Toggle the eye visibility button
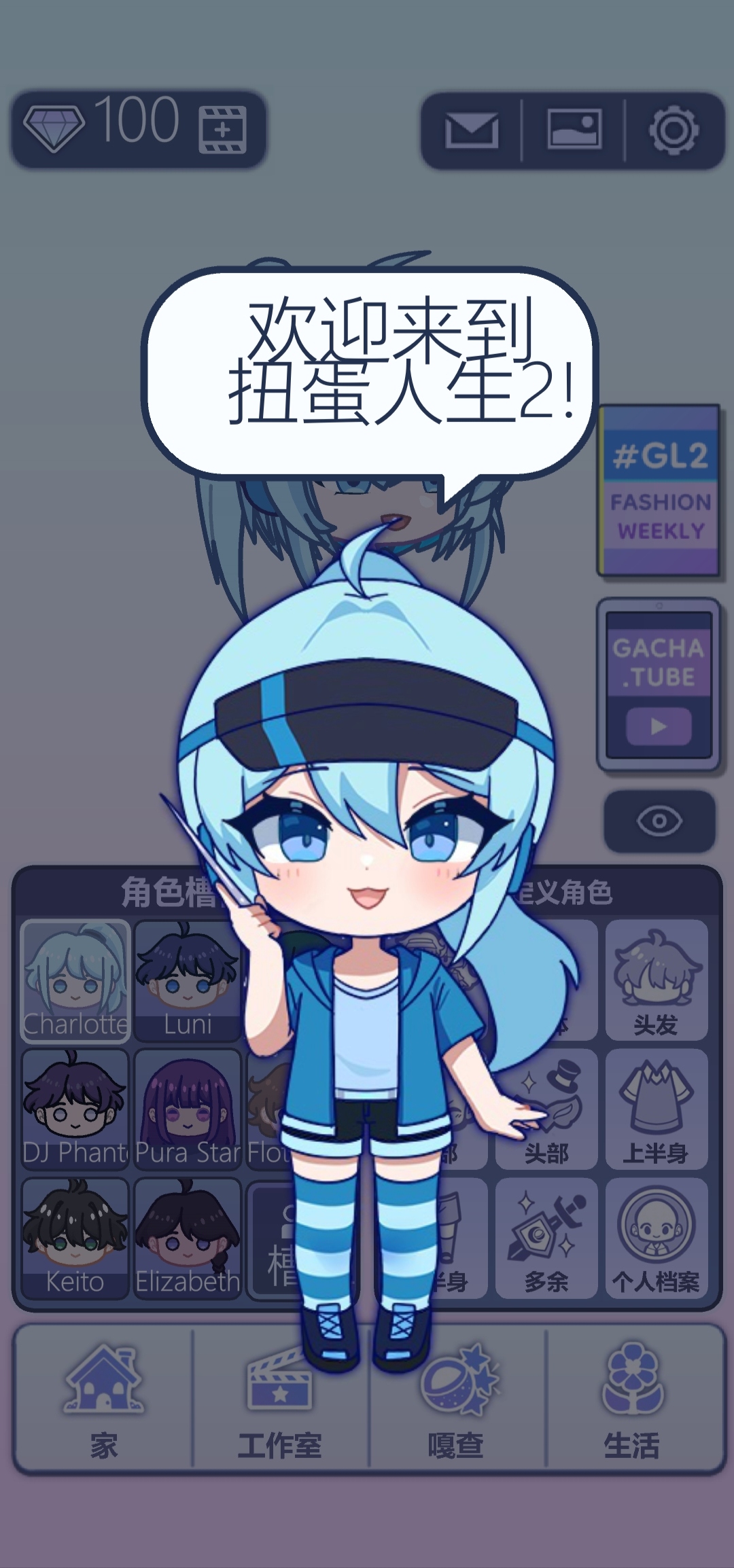 pyautogui.click(x=659, y=821)
